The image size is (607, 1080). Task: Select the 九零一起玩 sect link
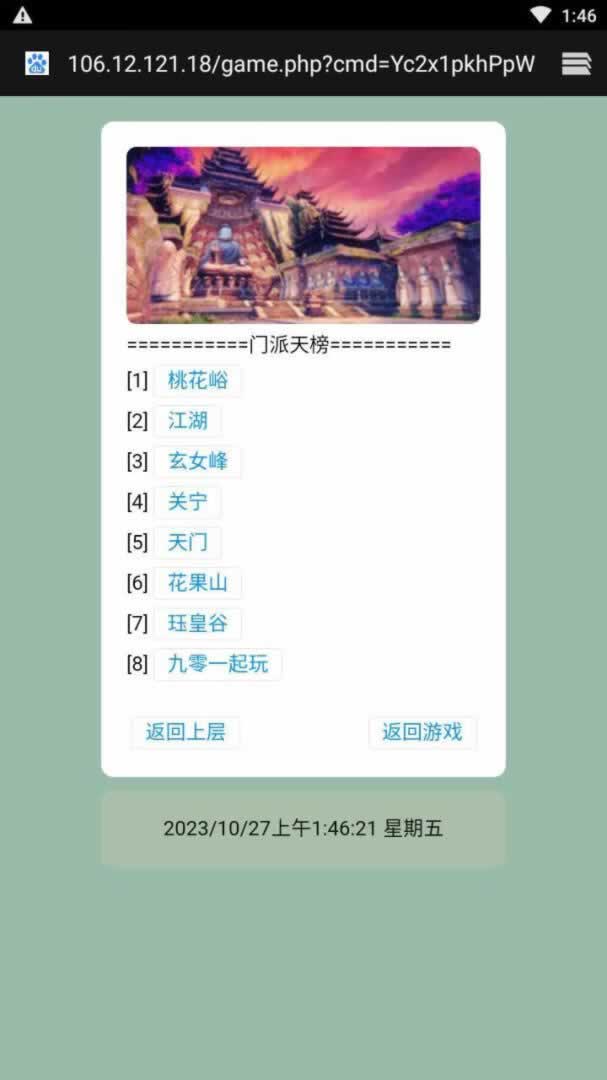click(x=217, y=664)
